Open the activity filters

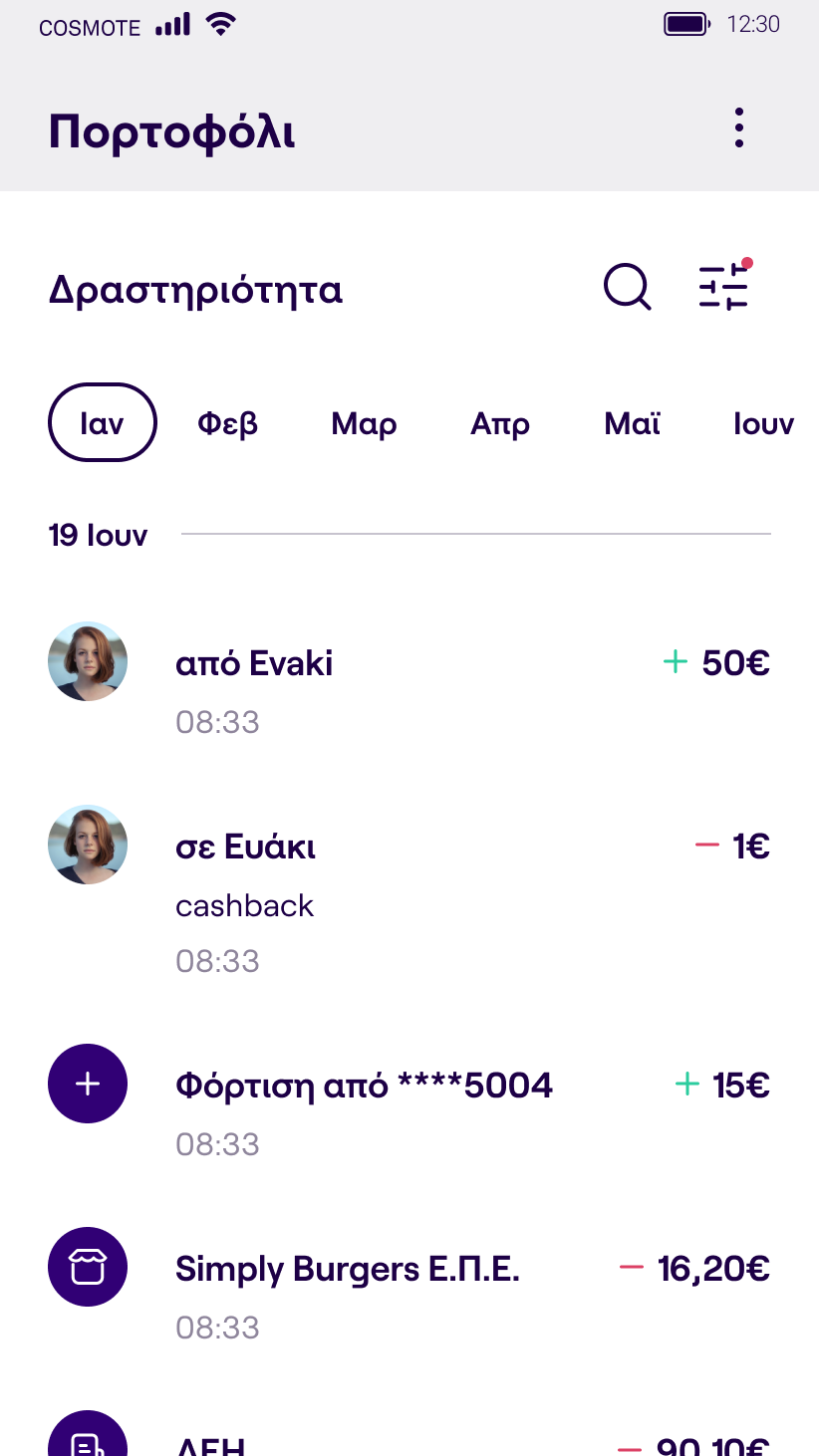pyautogui.click(x=724, y=287)
